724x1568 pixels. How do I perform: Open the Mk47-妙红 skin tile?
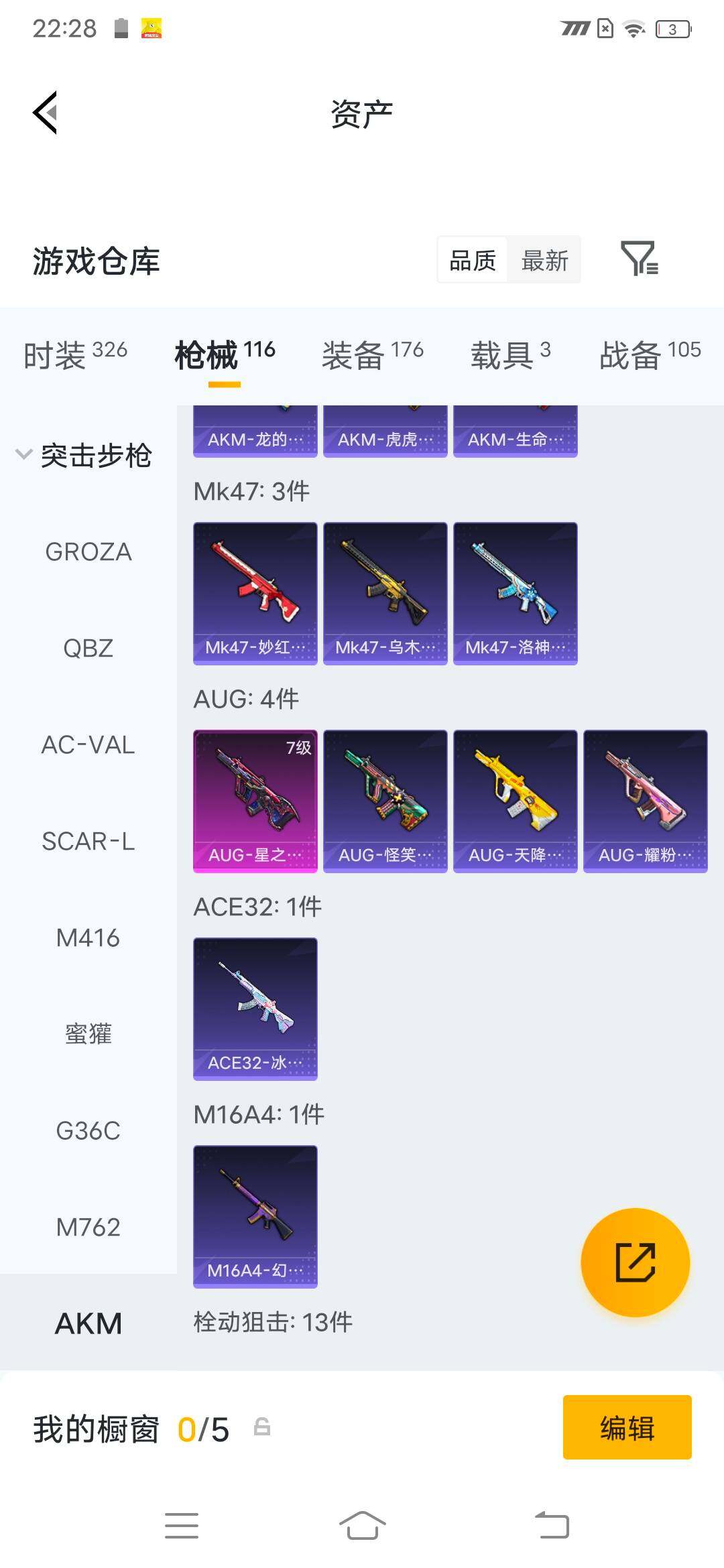pos(255,594)
